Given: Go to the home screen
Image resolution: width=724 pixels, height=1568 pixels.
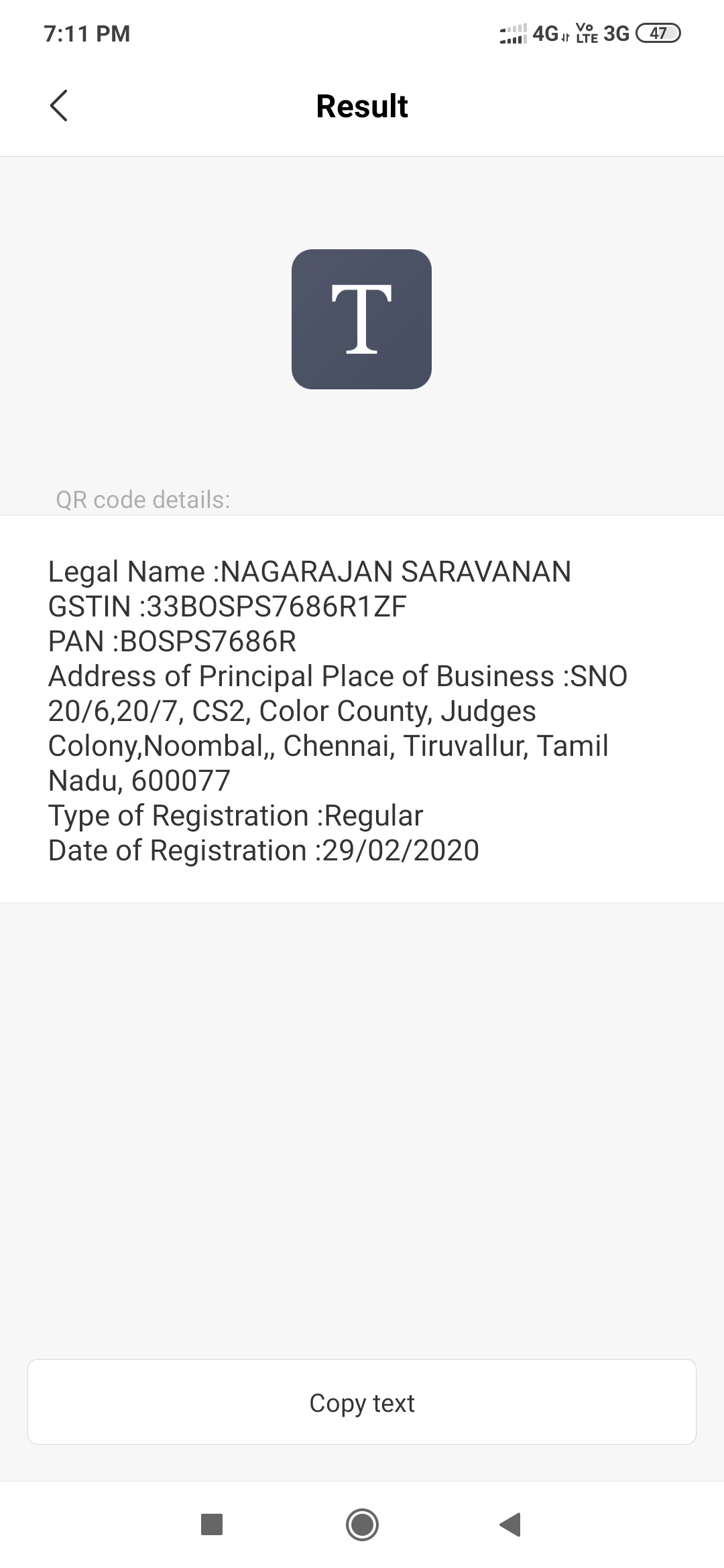Looking at the screenshot, I should [x=362, y=1524].
